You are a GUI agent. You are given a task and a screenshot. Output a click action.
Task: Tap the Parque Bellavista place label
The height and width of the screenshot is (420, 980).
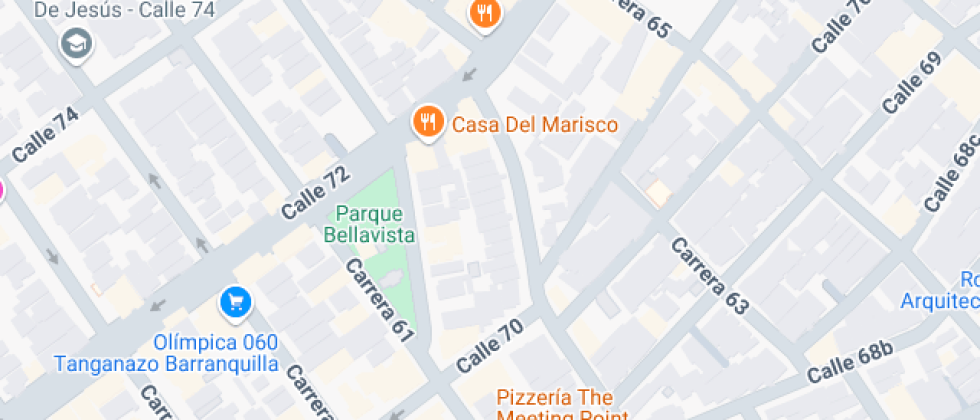coord(369,224)
